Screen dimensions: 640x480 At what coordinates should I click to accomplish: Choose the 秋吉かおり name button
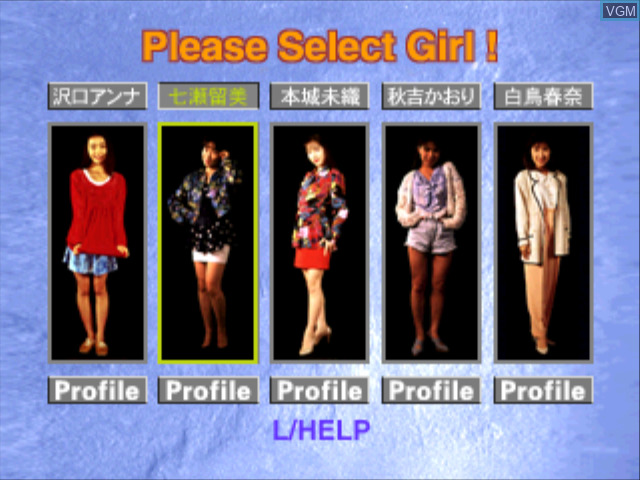(432, 96)
